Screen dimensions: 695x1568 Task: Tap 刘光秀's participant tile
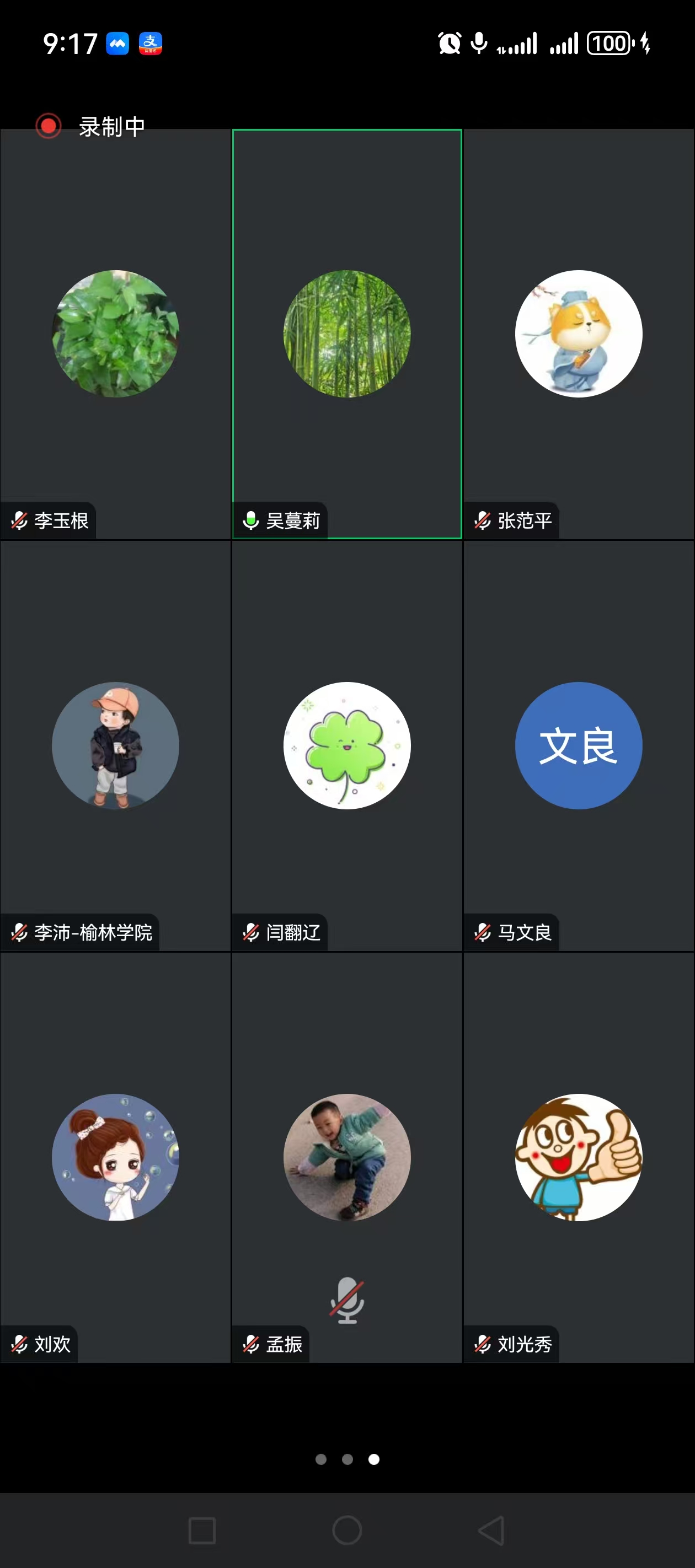[578, 1157]
